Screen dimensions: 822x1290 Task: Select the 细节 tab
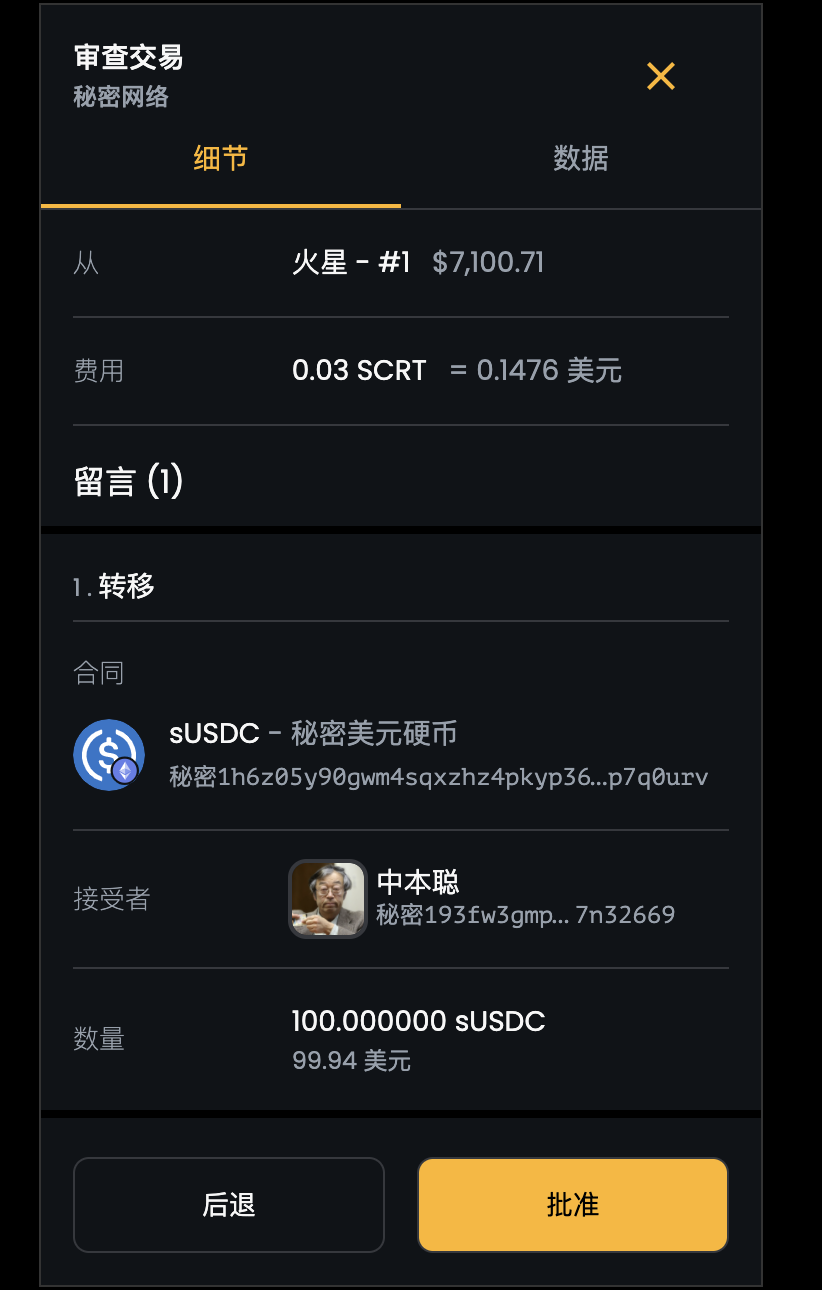(220, 159)
